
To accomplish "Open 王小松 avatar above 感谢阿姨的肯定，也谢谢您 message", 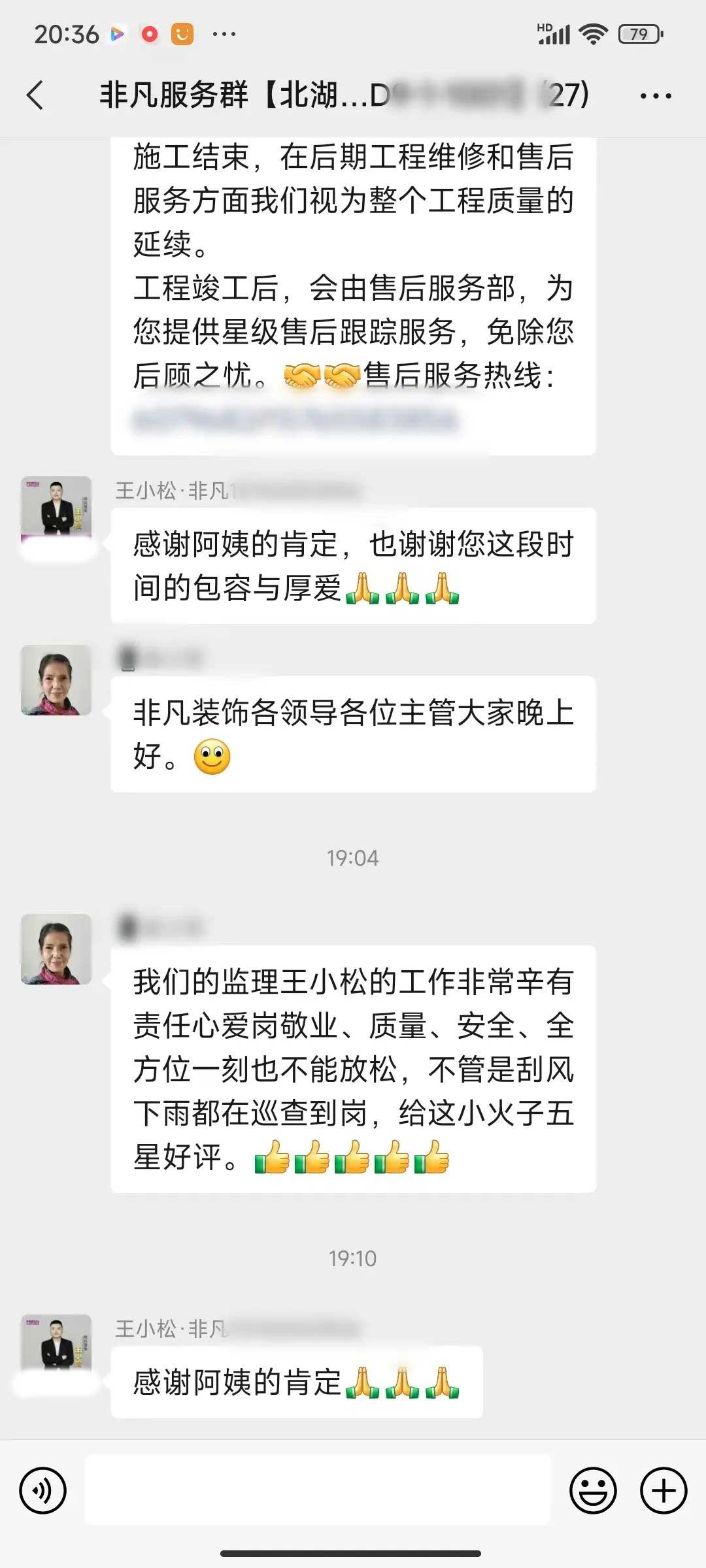I will (56, 508).
